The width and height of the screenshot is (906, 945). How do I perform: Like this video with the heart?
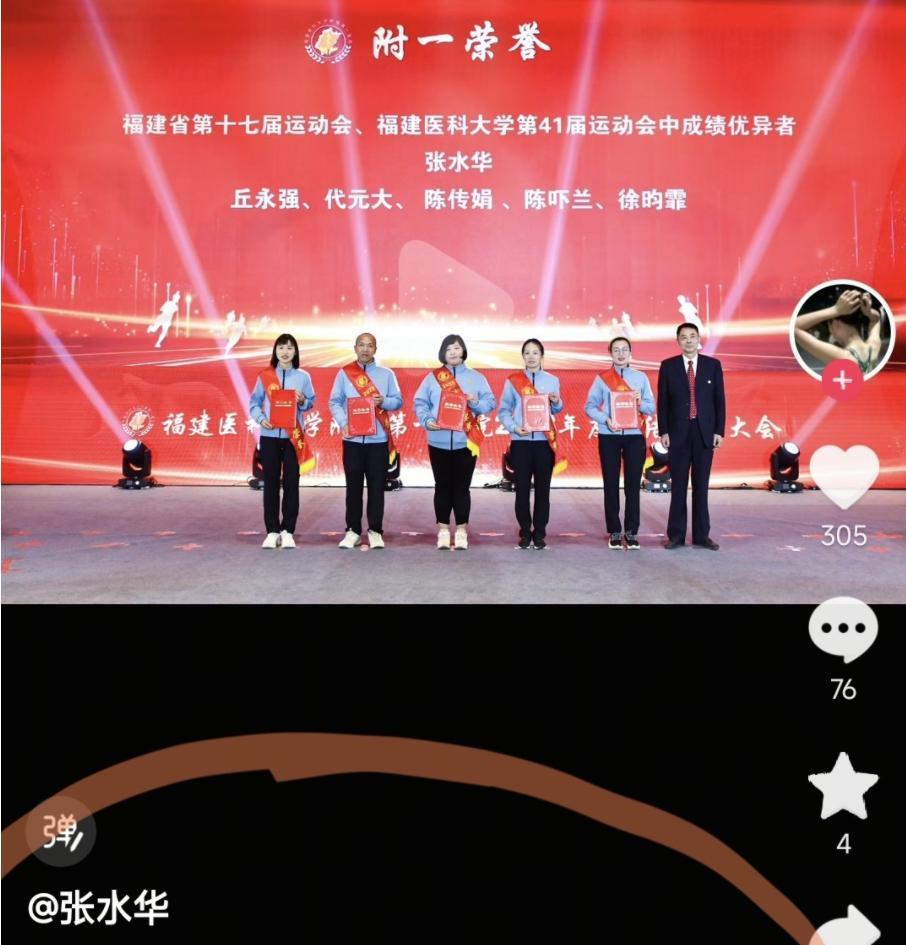(843, 477)
